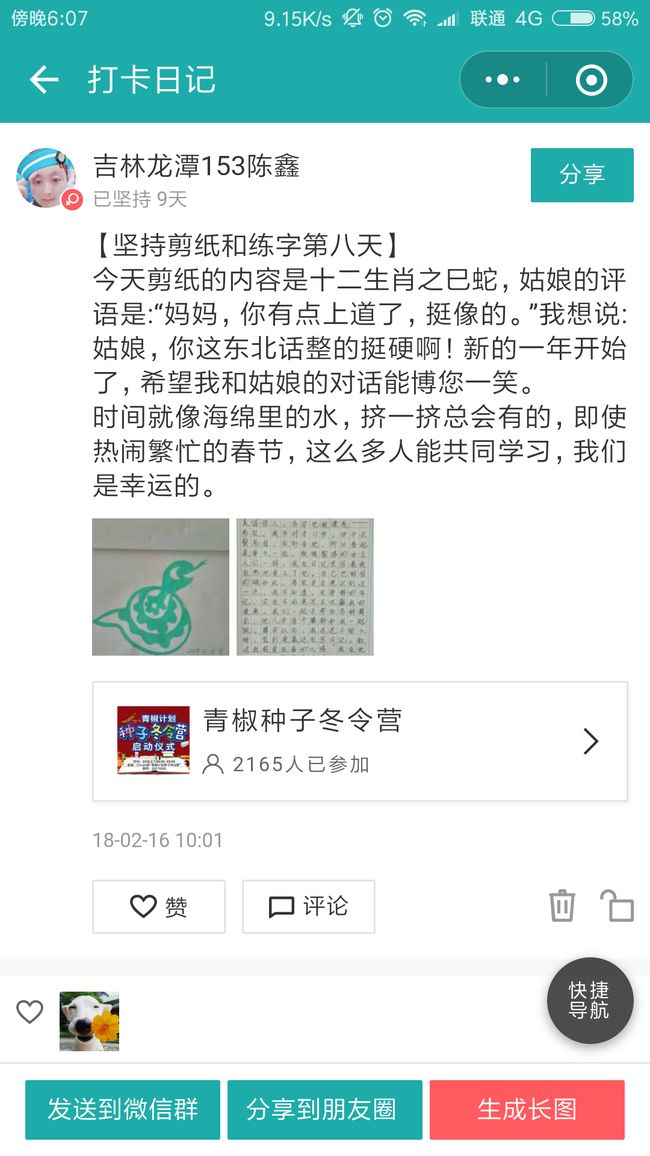Open 陈鑫's profile avatar
Screen dimensions: 650x1156
(47, 178)
